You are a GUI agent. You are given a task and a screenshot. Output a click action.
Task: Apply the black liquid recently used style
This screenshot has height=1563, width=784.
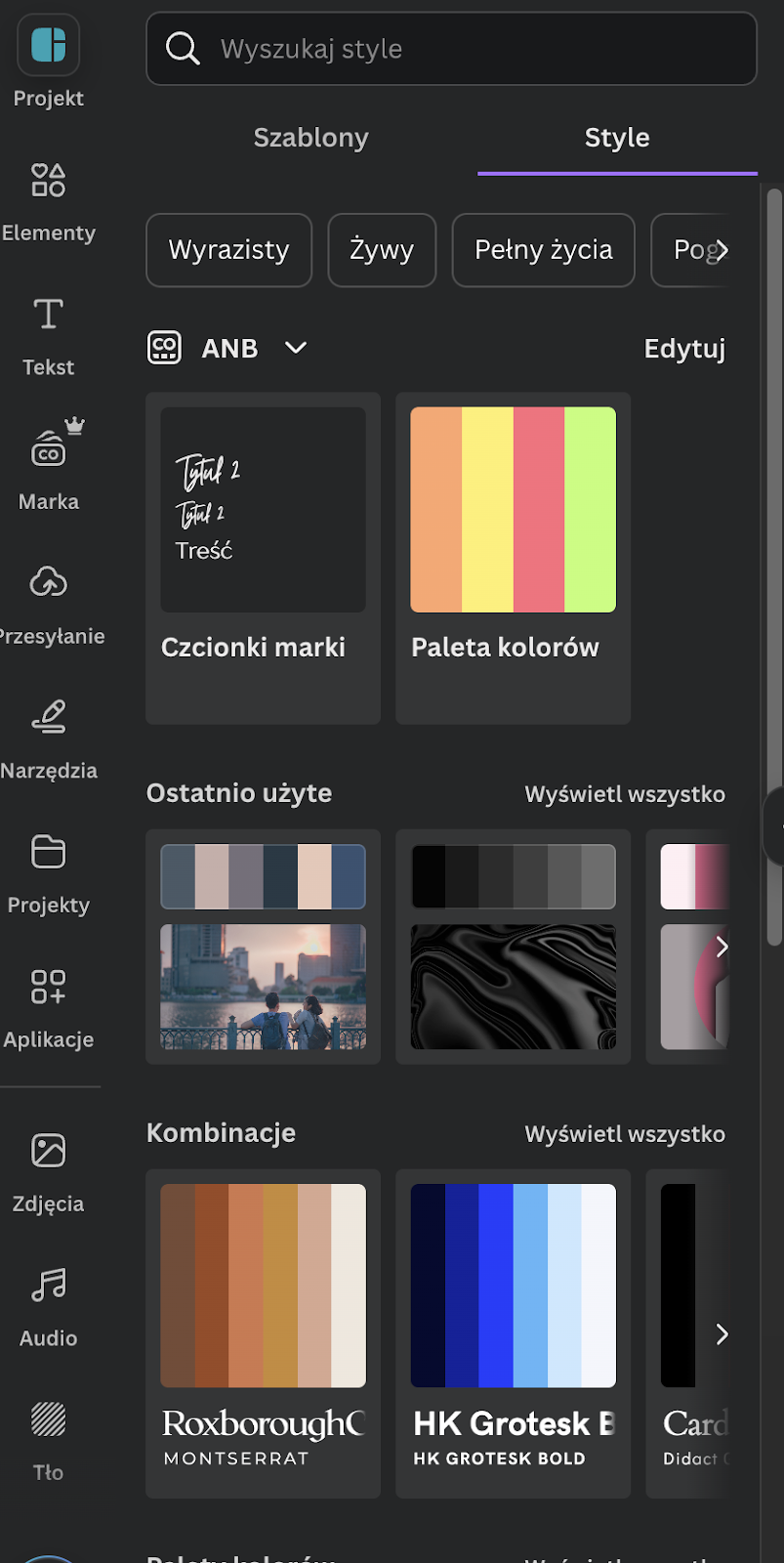[x=513, y=946]
